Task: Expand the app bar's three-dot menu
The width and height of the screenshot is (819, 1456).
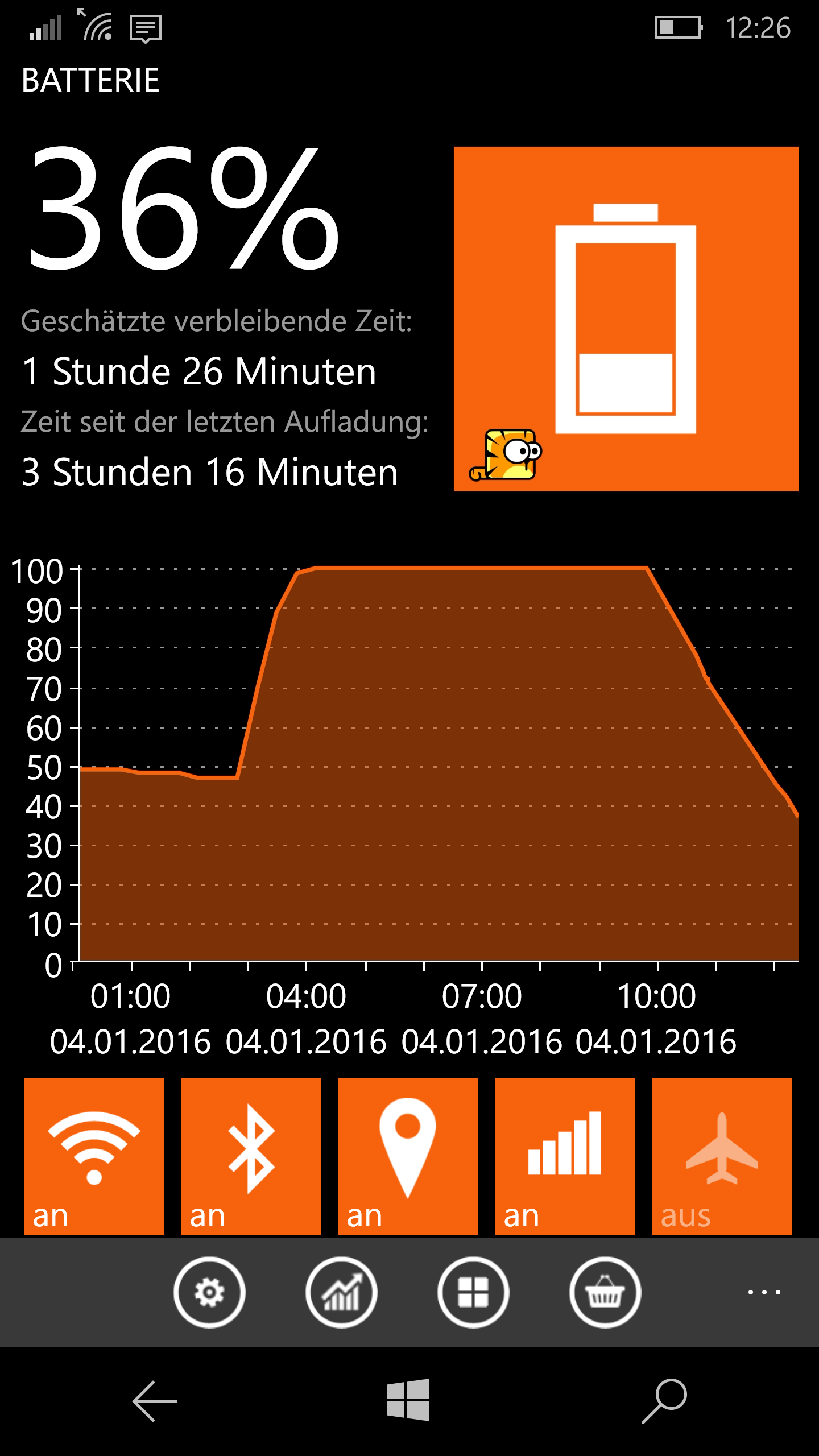Action: pos(764,1292)
